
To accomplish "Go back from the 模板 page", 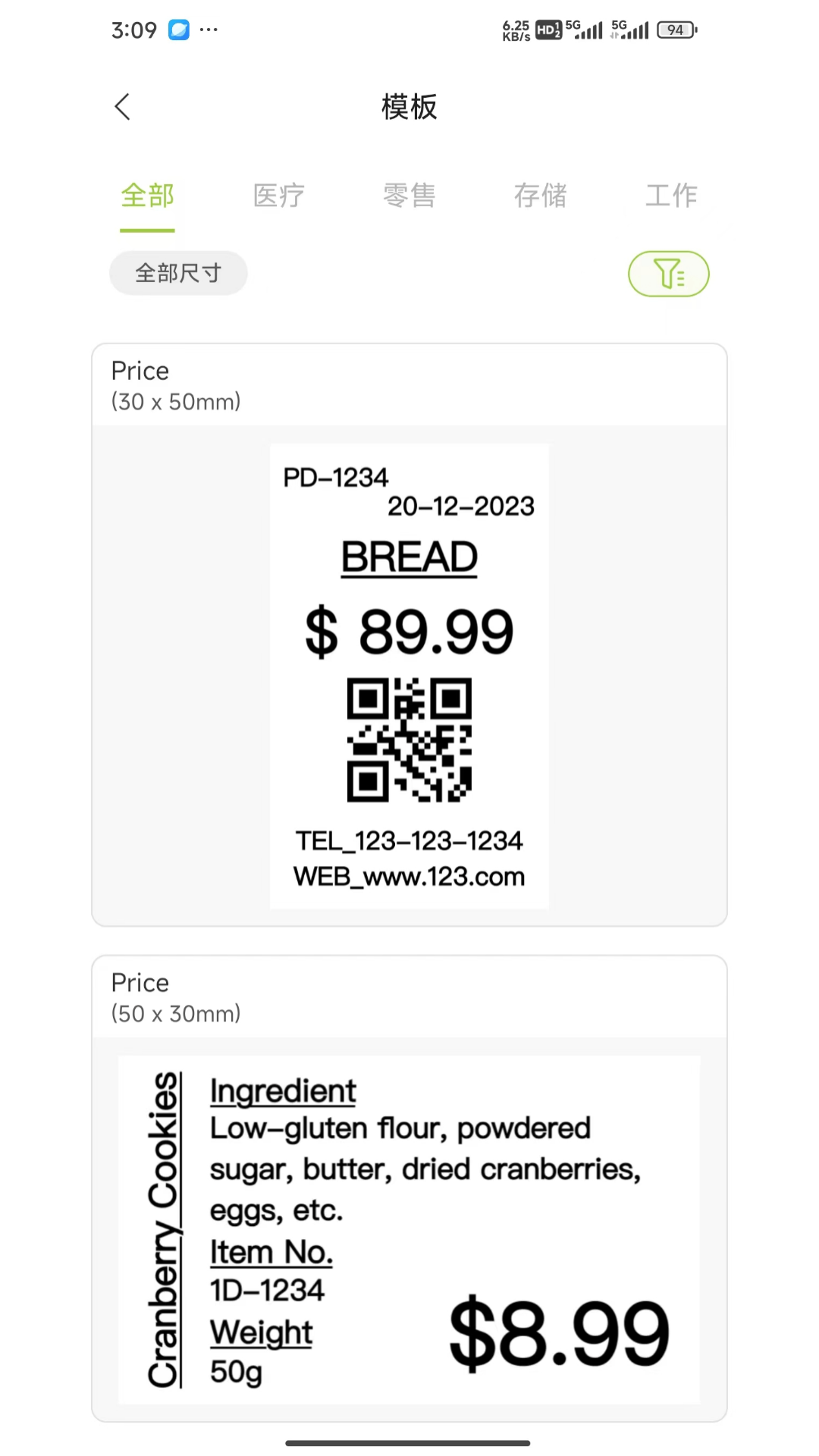I will (123, 107).
